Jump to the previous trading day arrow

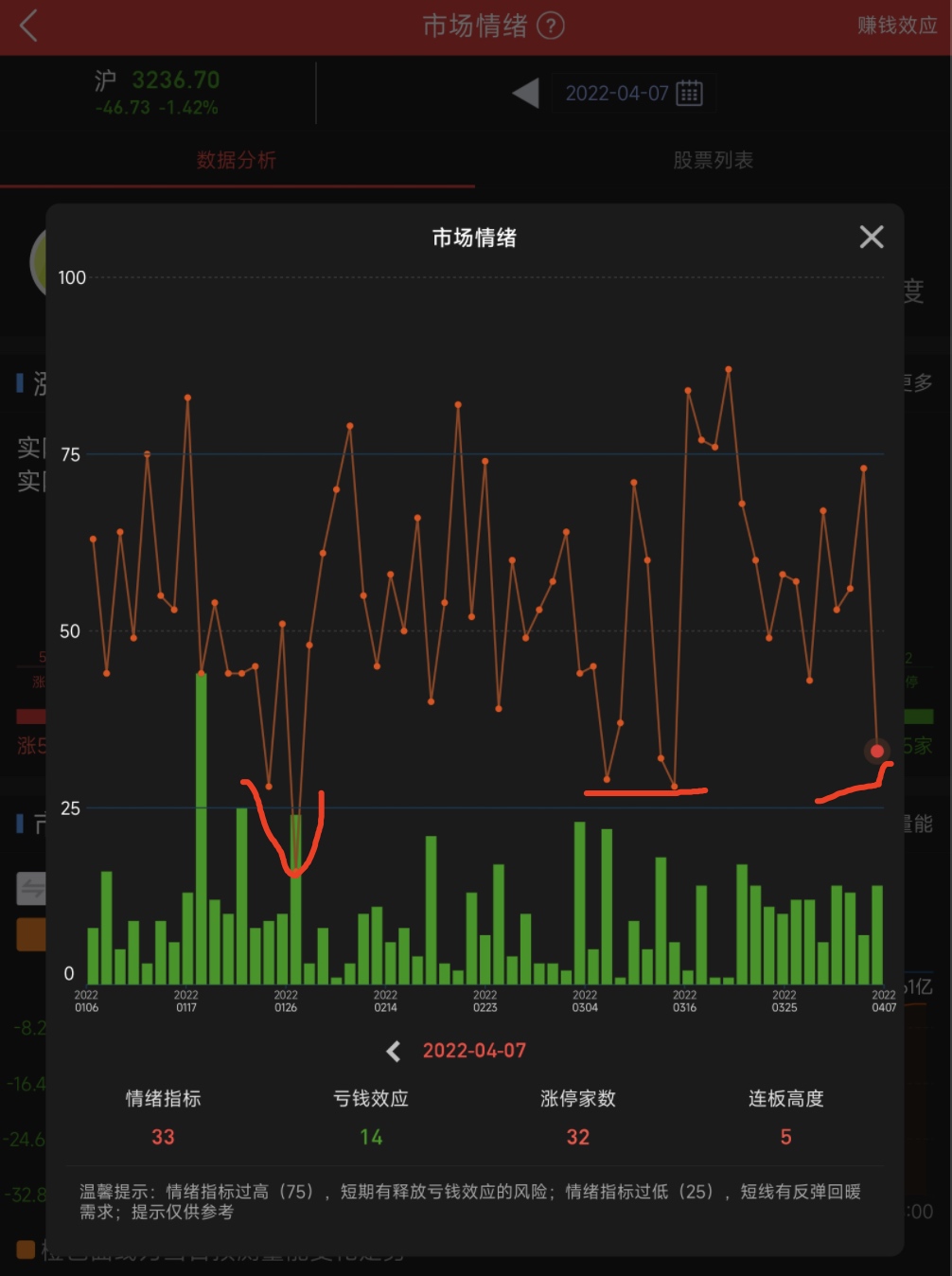[x=525, y=93]
